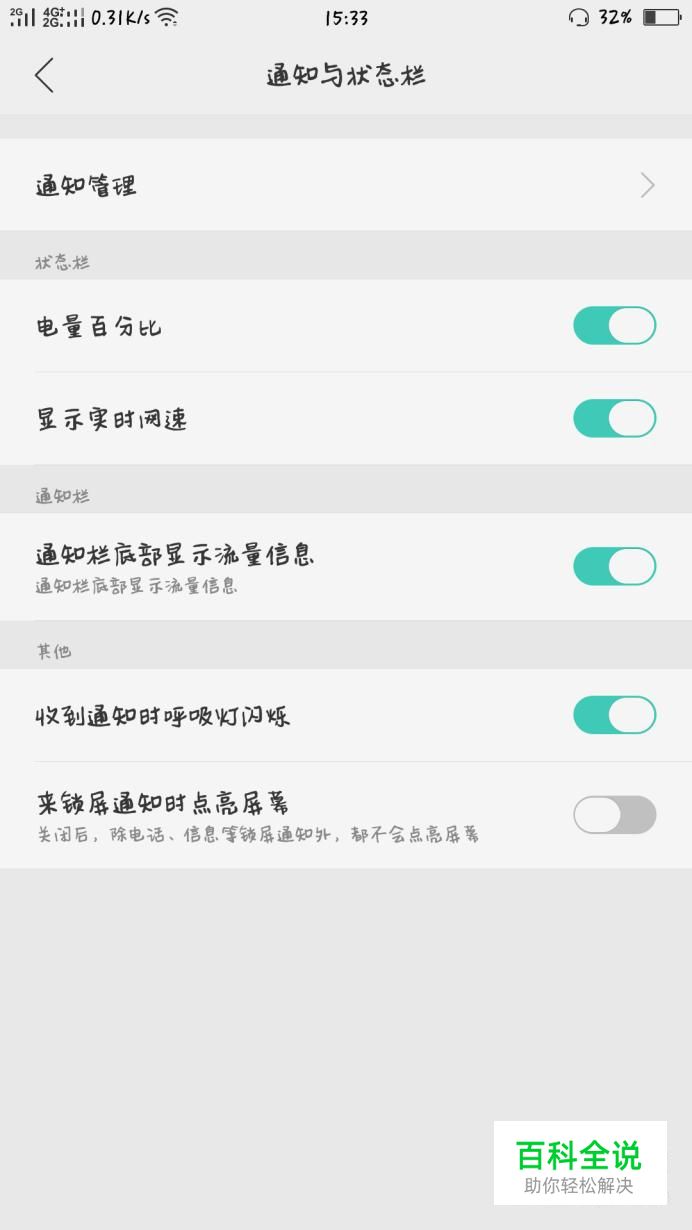Go back from 通知与状态栏
This screenshot has width=692, height=1230.
44,75
